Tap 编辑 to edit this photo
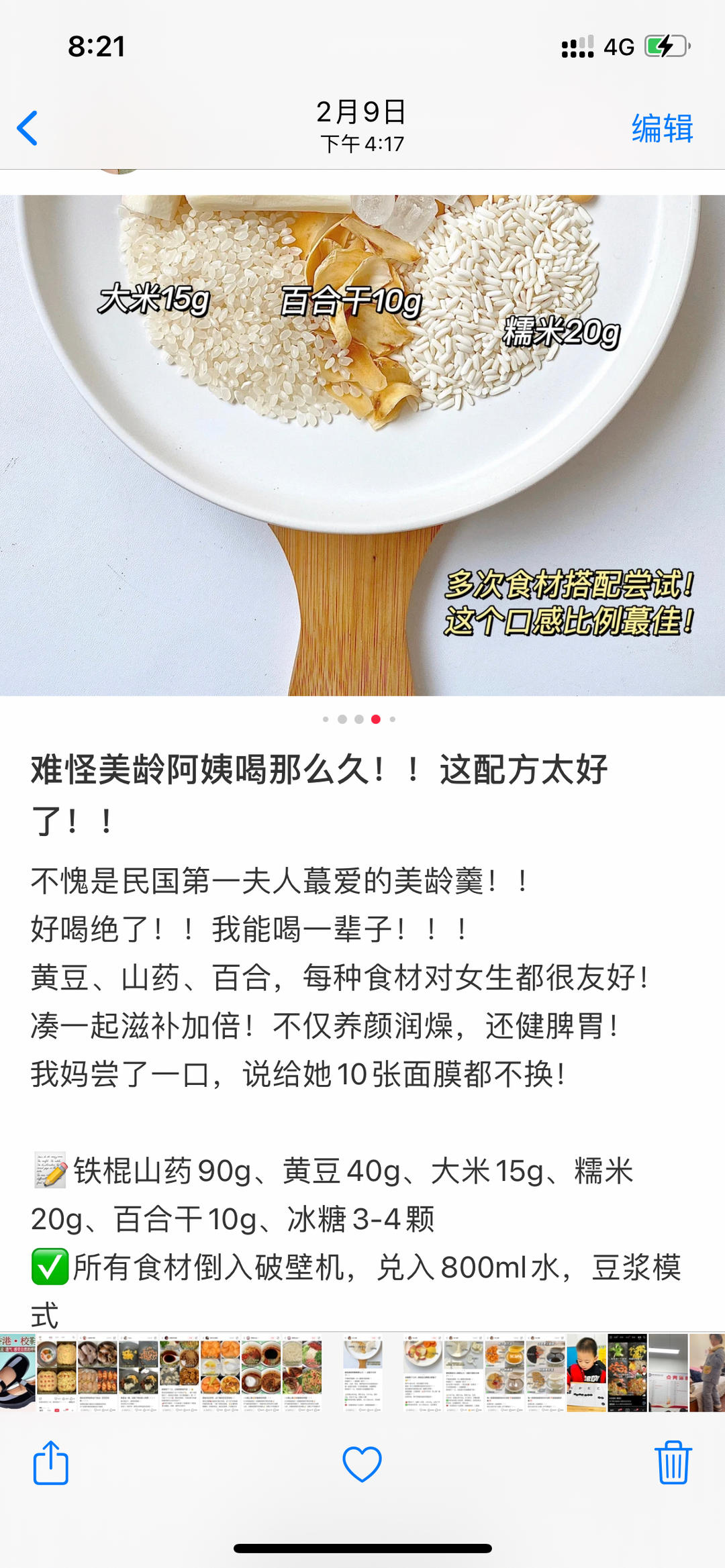This screenshot has width=725, height=1568. pos(661,128)
